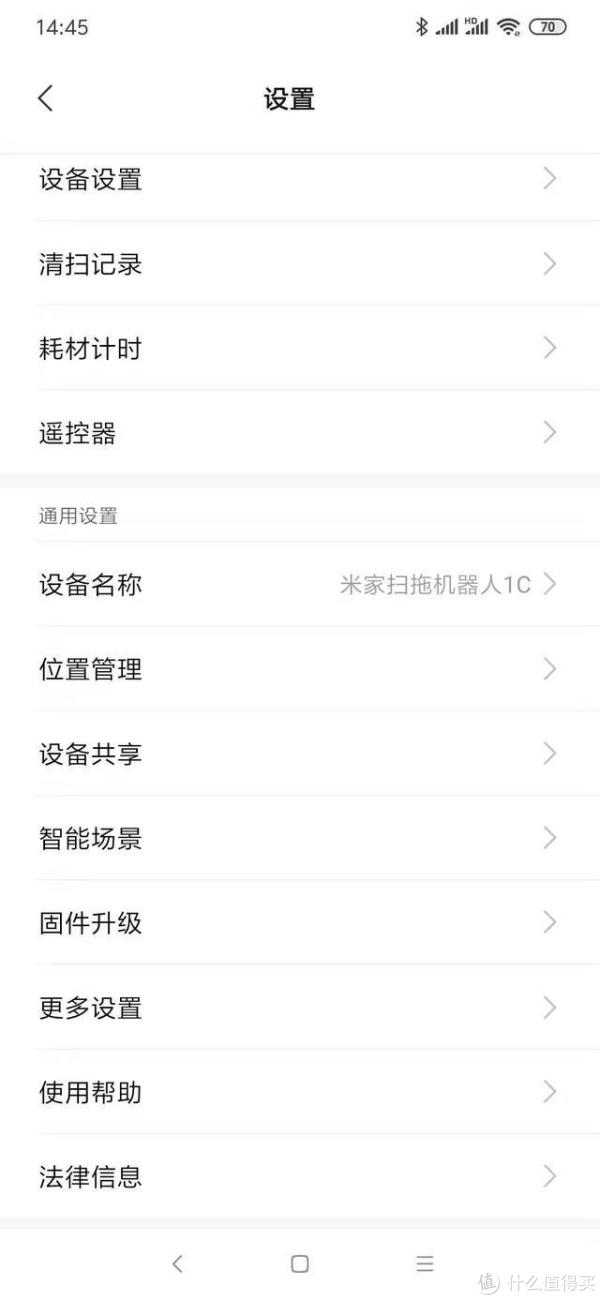
Task: Tap the system home button
Action: [x=300, y=1264]
